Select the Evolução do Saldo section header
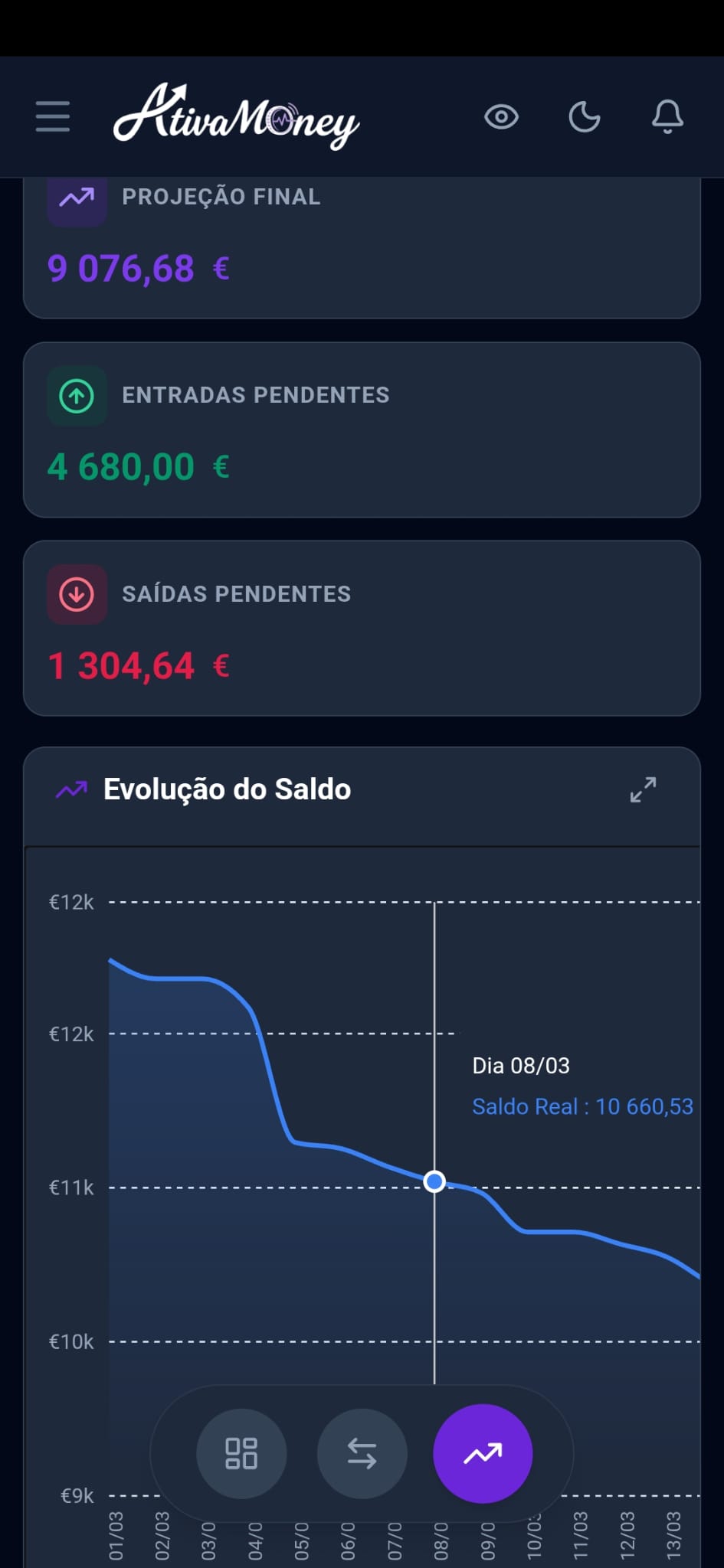The image size is (724, 1568). tap(226, 789)
